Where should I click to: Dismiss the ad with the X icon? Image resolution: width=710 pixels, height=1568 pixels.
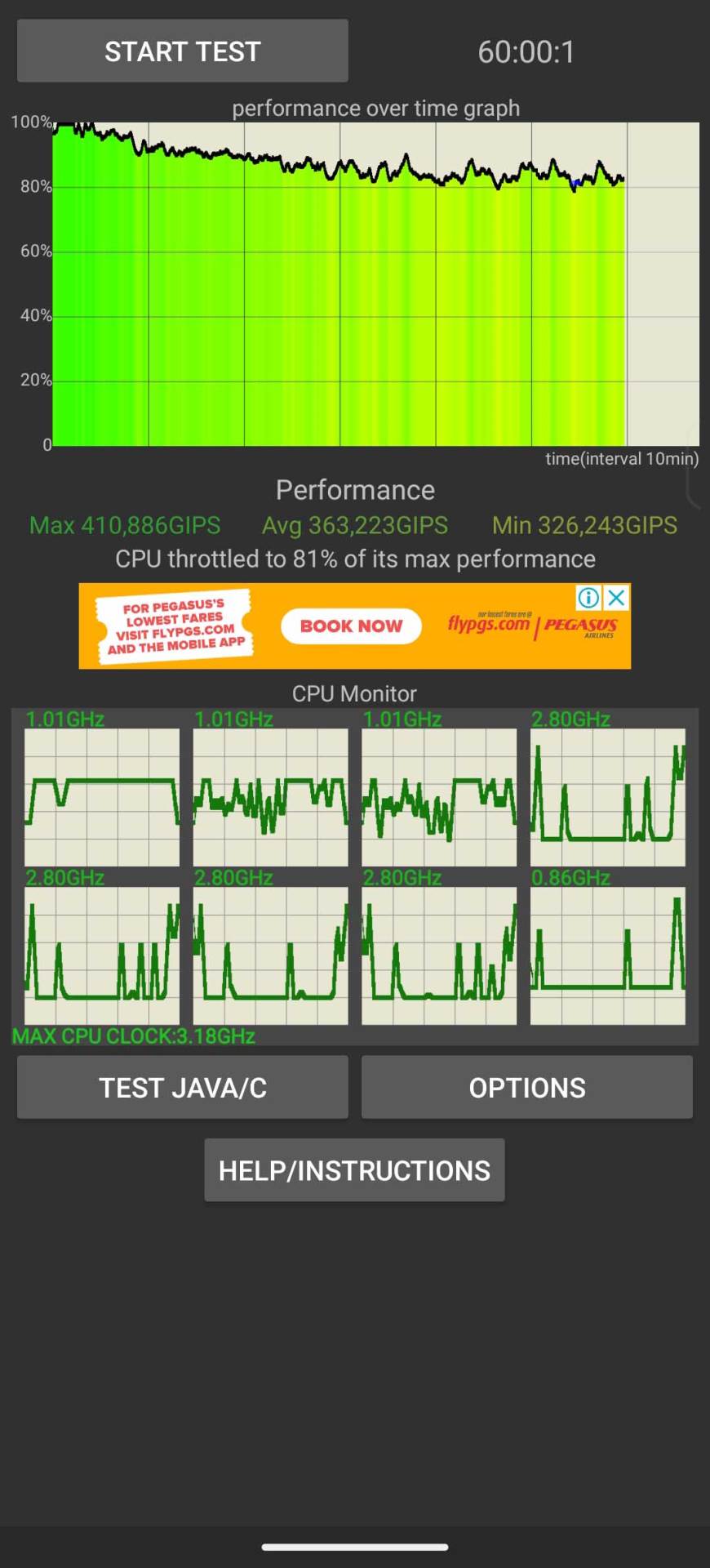[616, 598]
